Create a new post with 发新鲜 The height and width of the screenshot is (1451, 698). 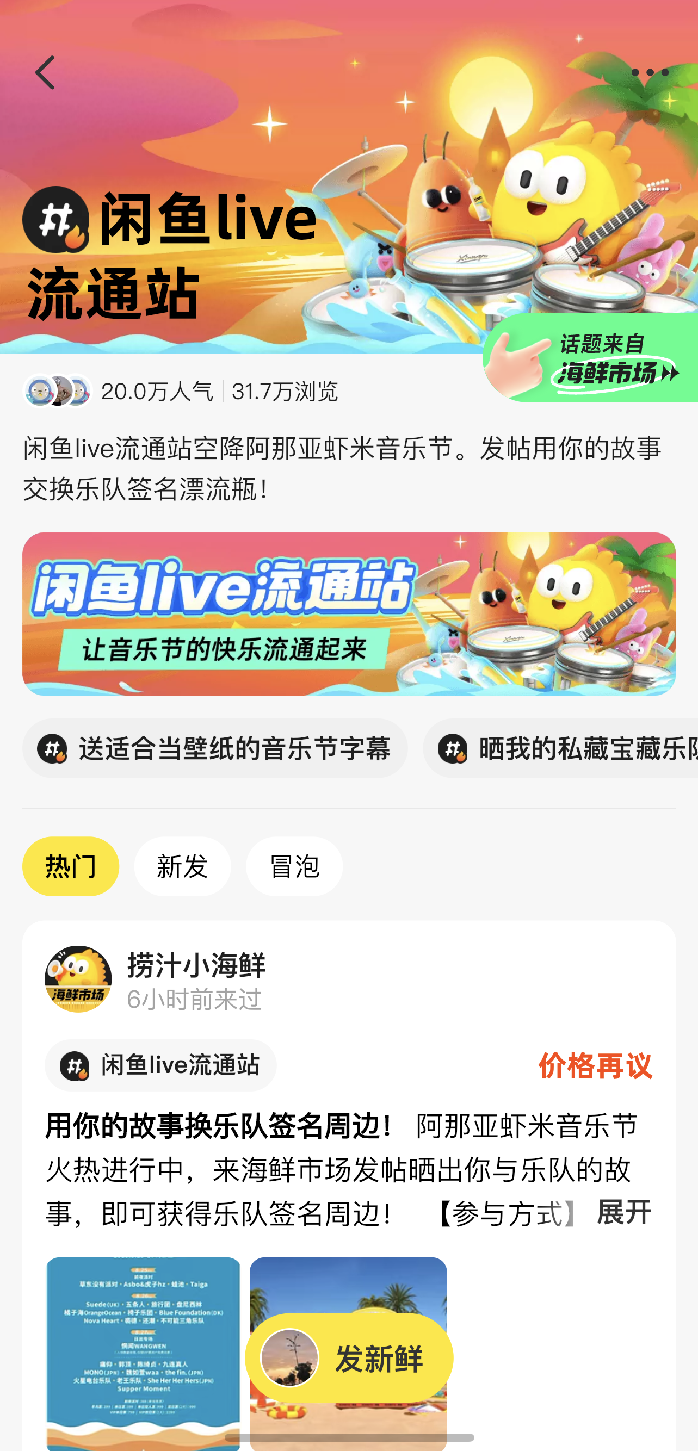349,1359
